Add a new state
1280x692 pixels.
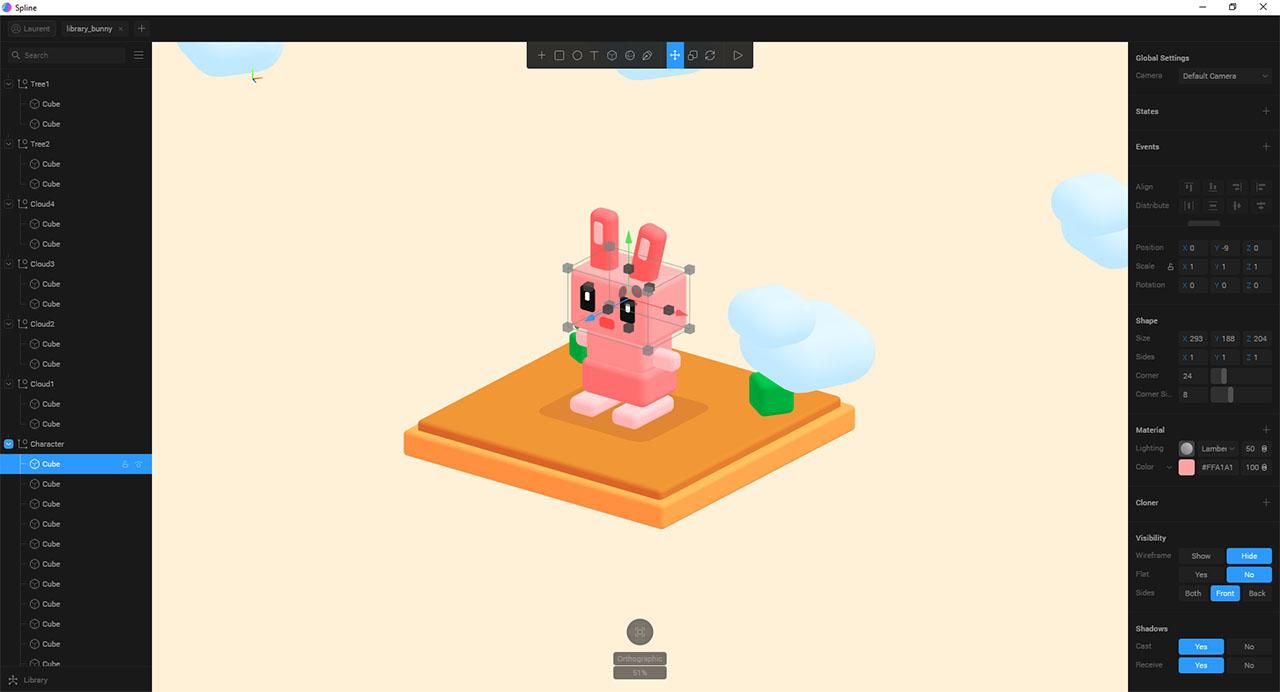click(1265, 111)
